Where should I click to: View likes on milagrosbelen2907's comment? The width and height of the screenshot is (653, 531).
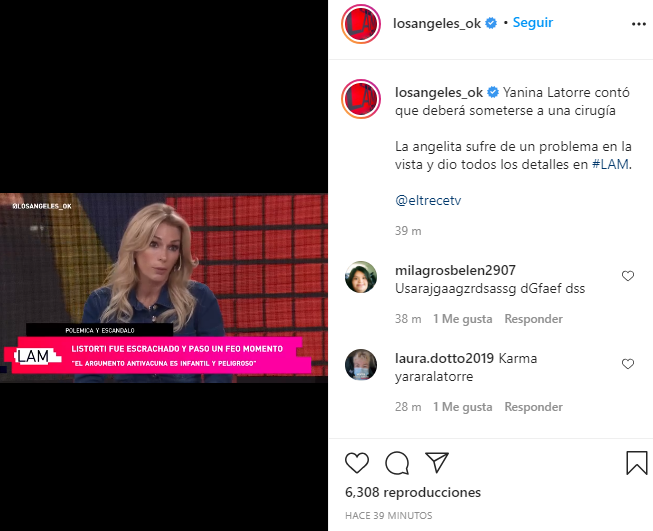click(x=462, y=319)
